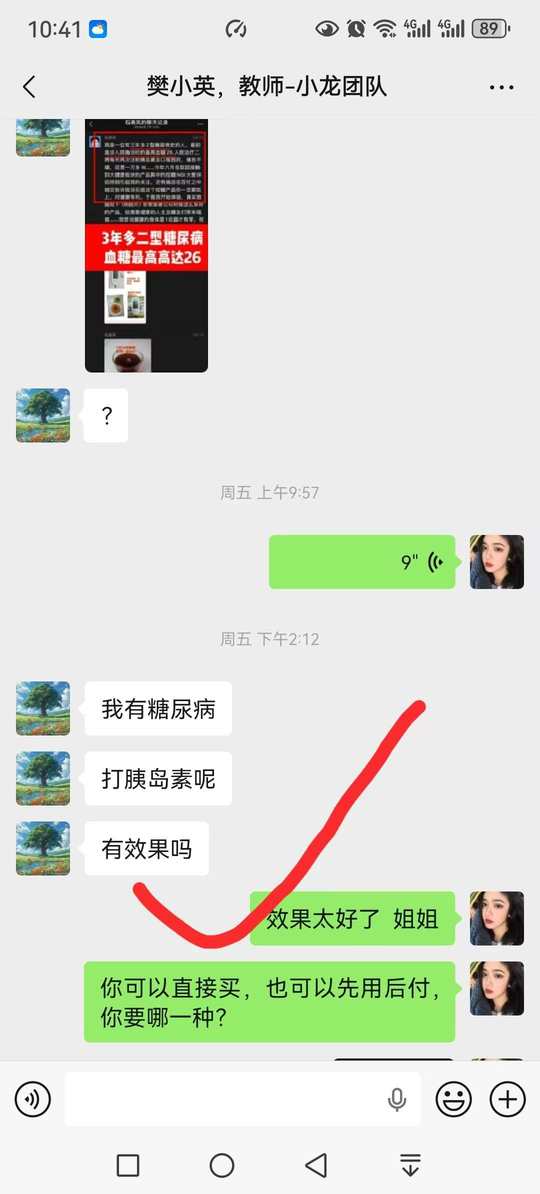The image size is (540, 1194).
Task: Open sender avatar next to voice message
Action: pos(497,562)
